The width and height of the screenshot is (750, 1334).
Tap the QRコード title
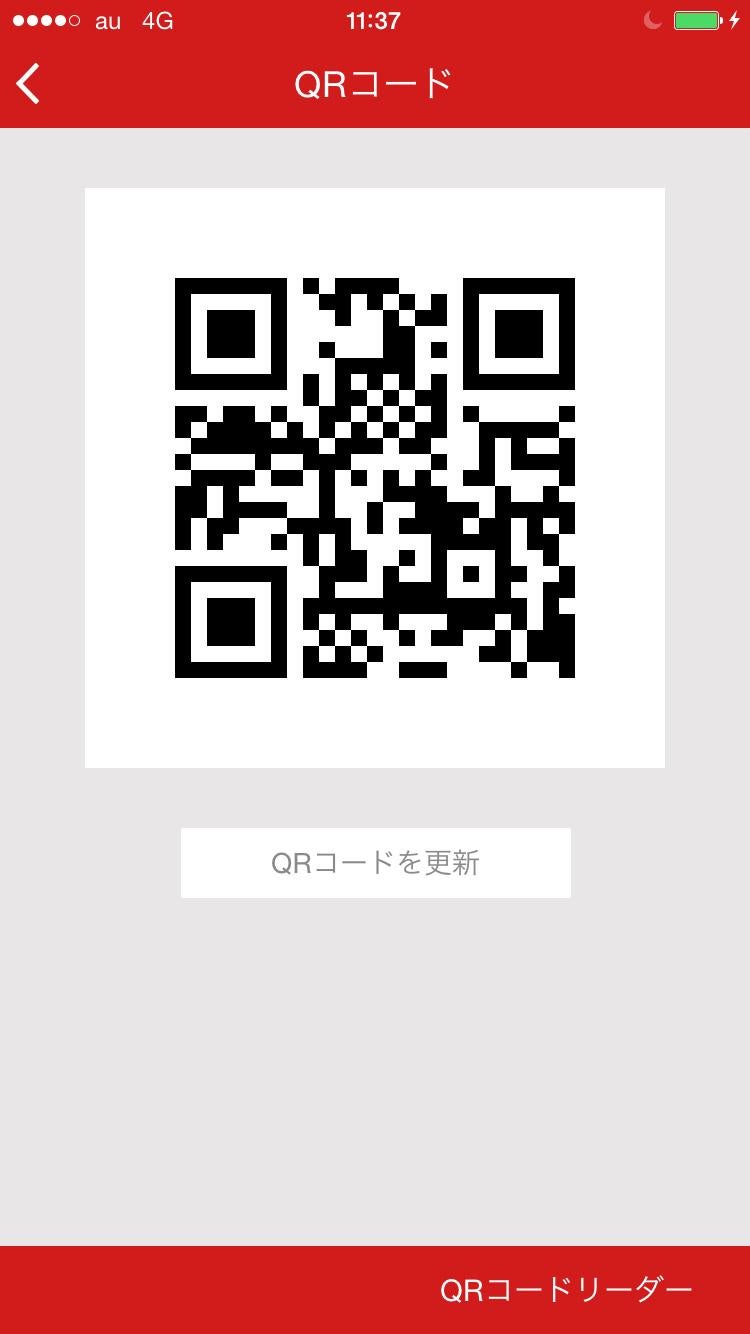point(375,84)
